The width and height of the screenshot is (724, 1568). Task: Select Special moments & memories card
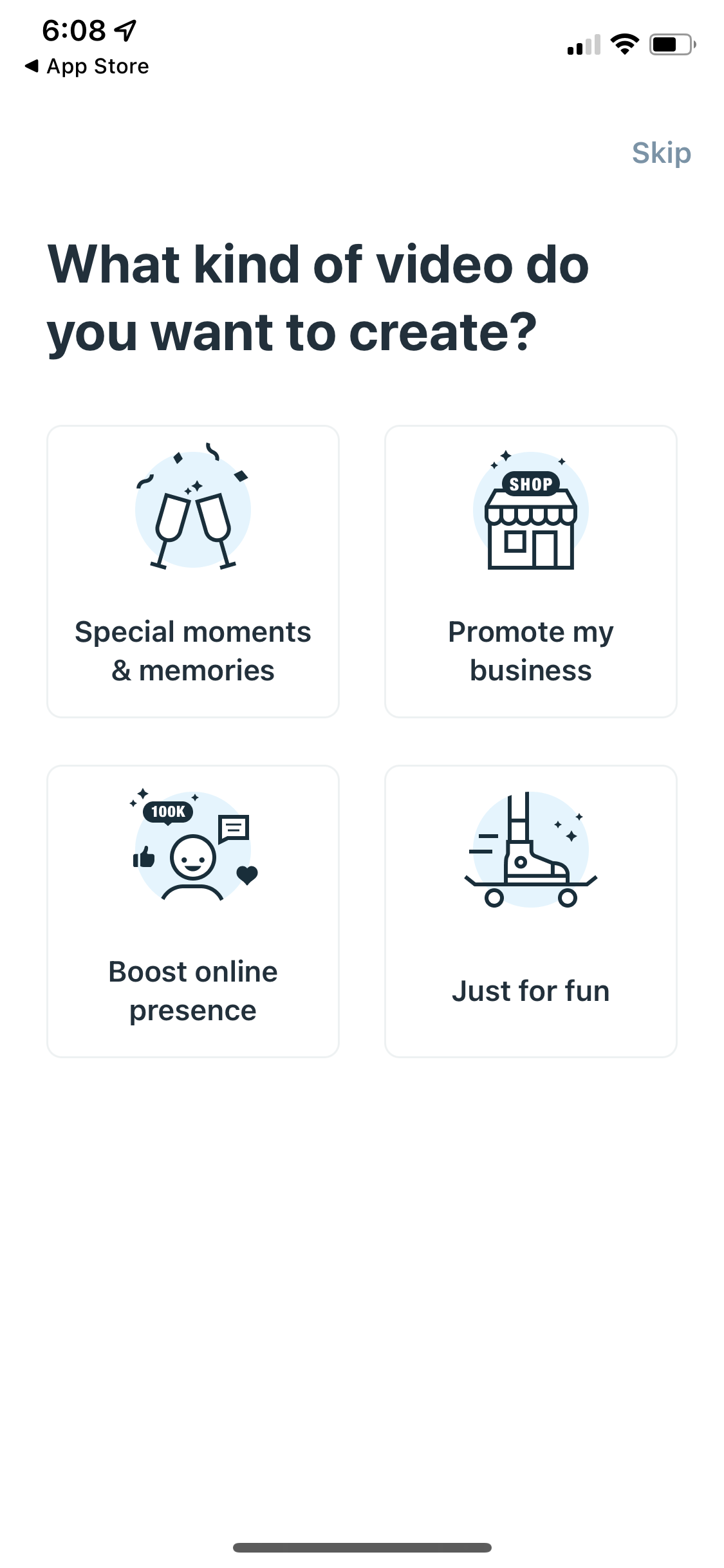[193, 571]
